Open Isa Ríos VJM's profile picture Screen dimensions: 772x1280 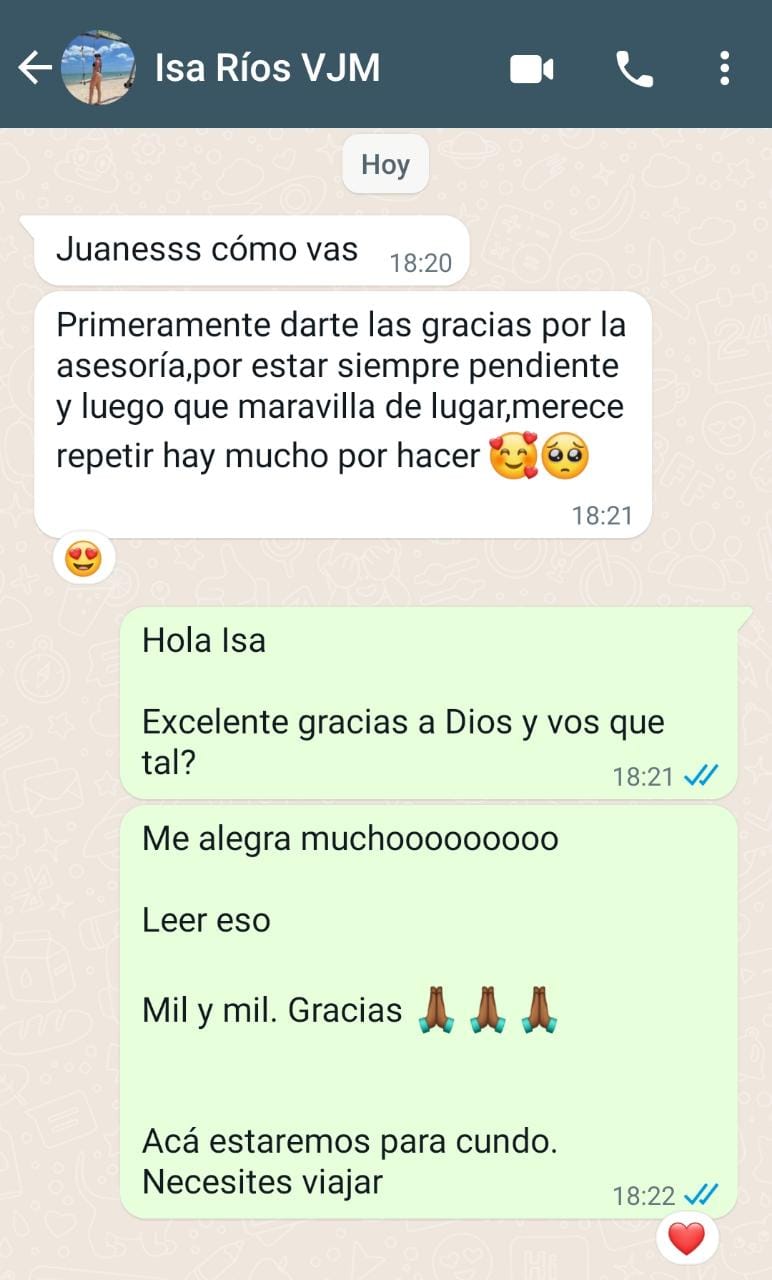[94, 67]
